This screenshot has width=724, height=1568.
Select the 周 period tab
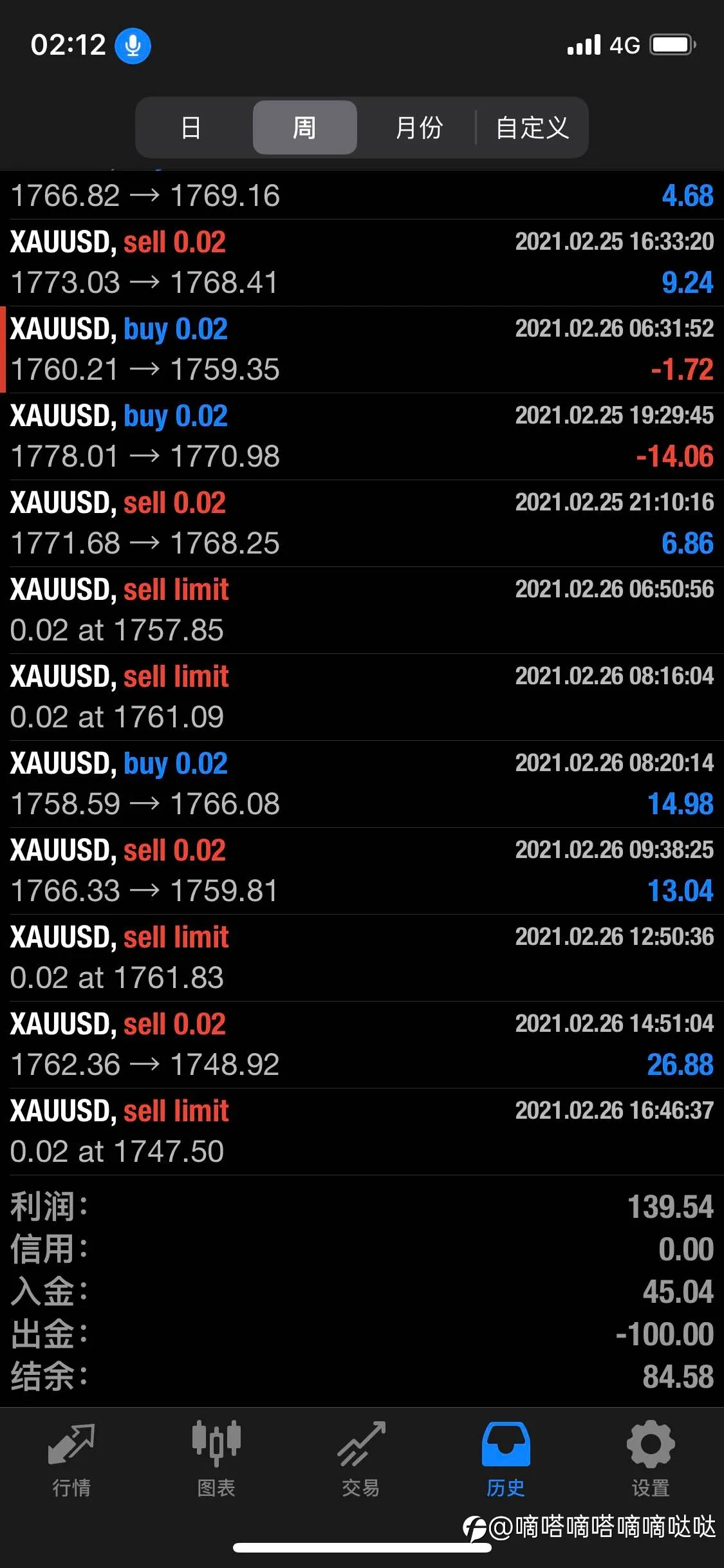click(304, 127)
